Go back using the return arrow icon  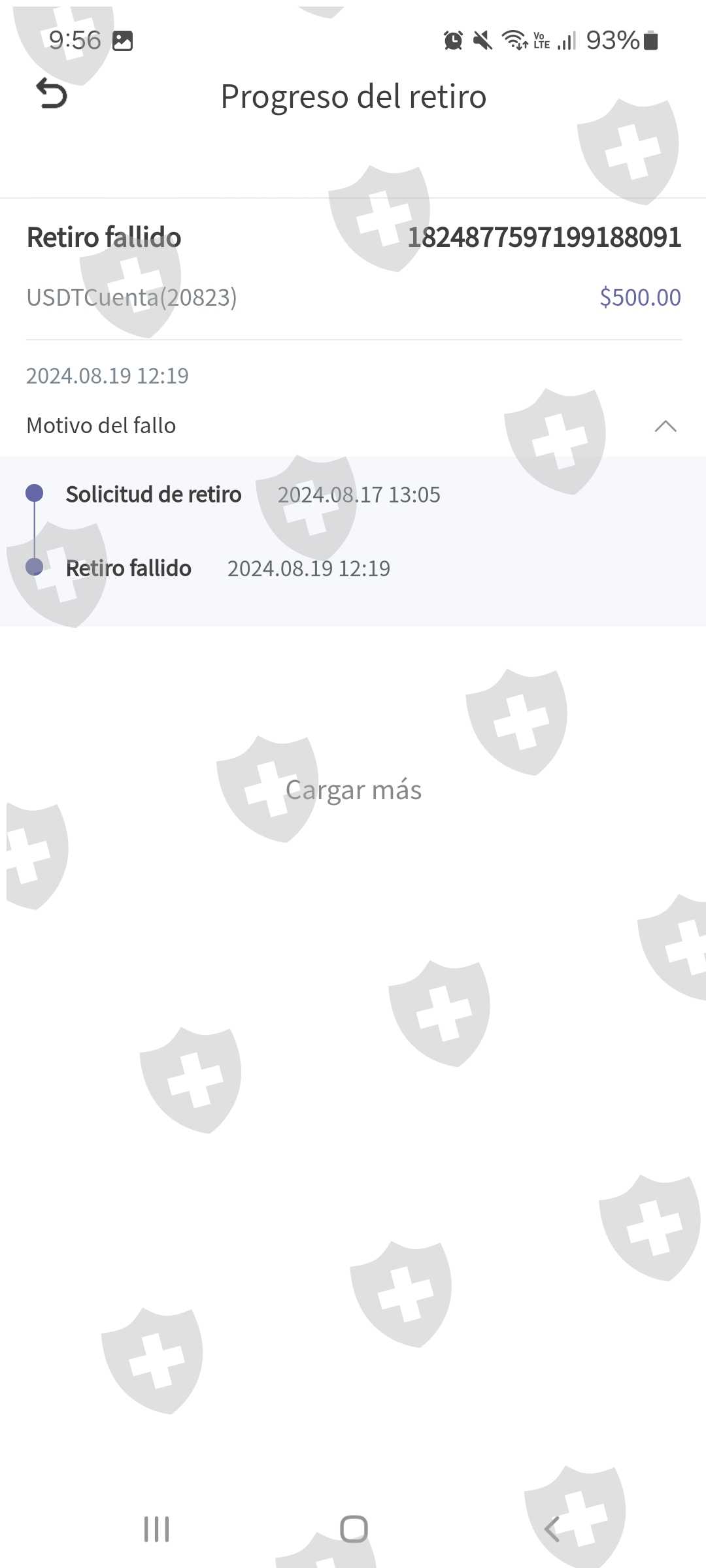[x=52, y=93]
